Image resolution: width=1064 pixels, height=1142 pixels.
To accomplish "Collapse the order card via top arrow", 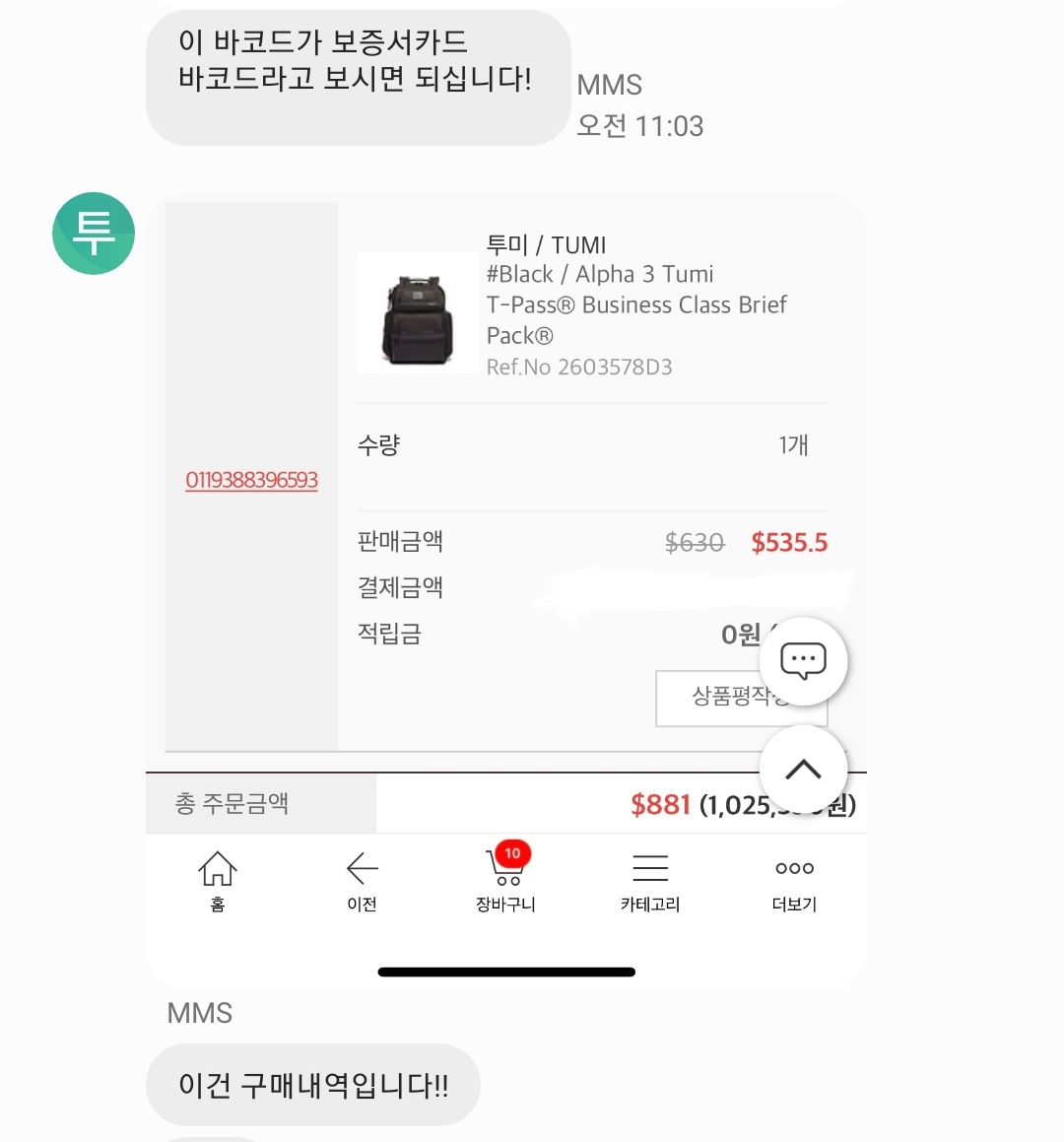I will tap(804, 771).
